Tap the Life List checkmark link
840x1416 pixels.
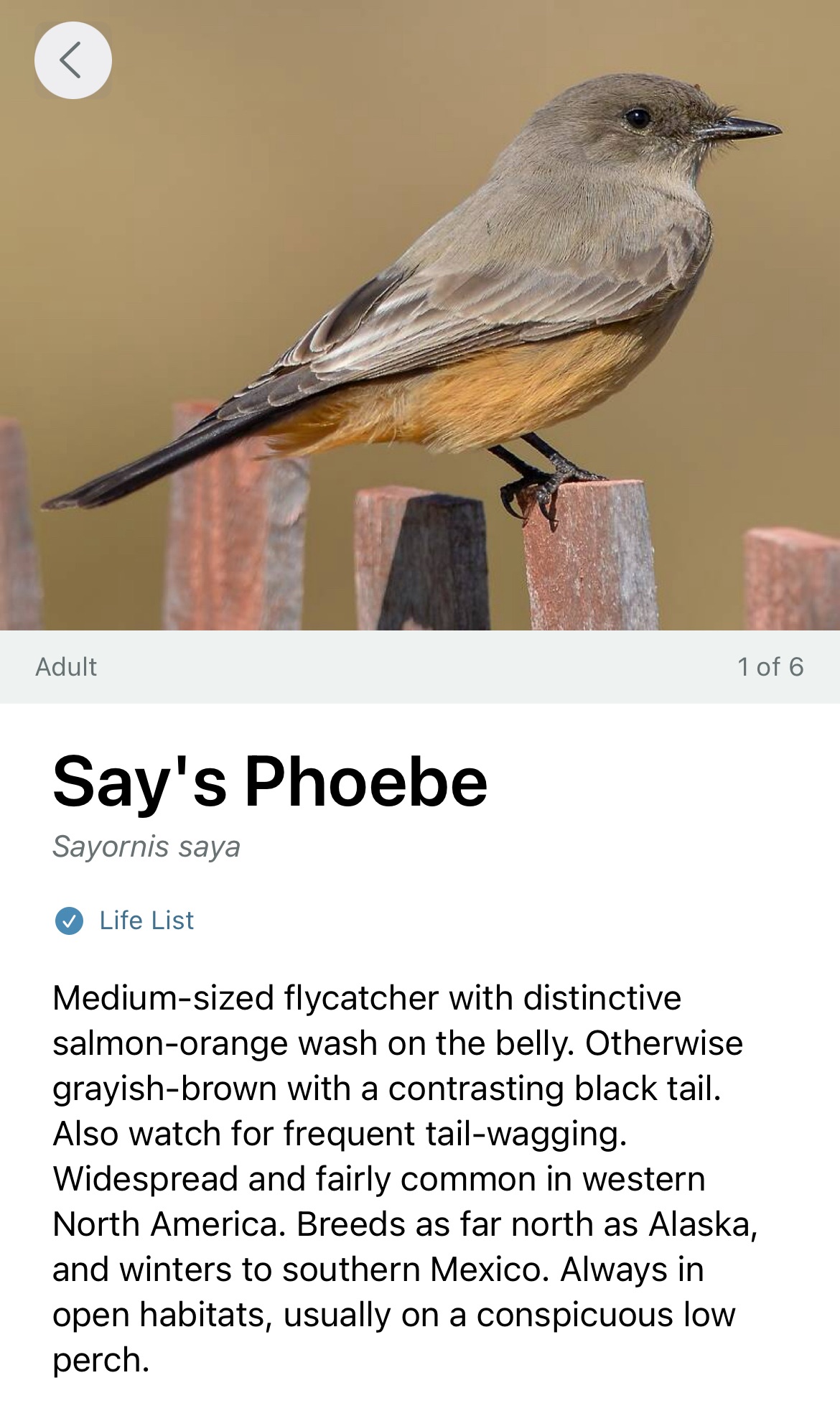[x=125, y=920]
